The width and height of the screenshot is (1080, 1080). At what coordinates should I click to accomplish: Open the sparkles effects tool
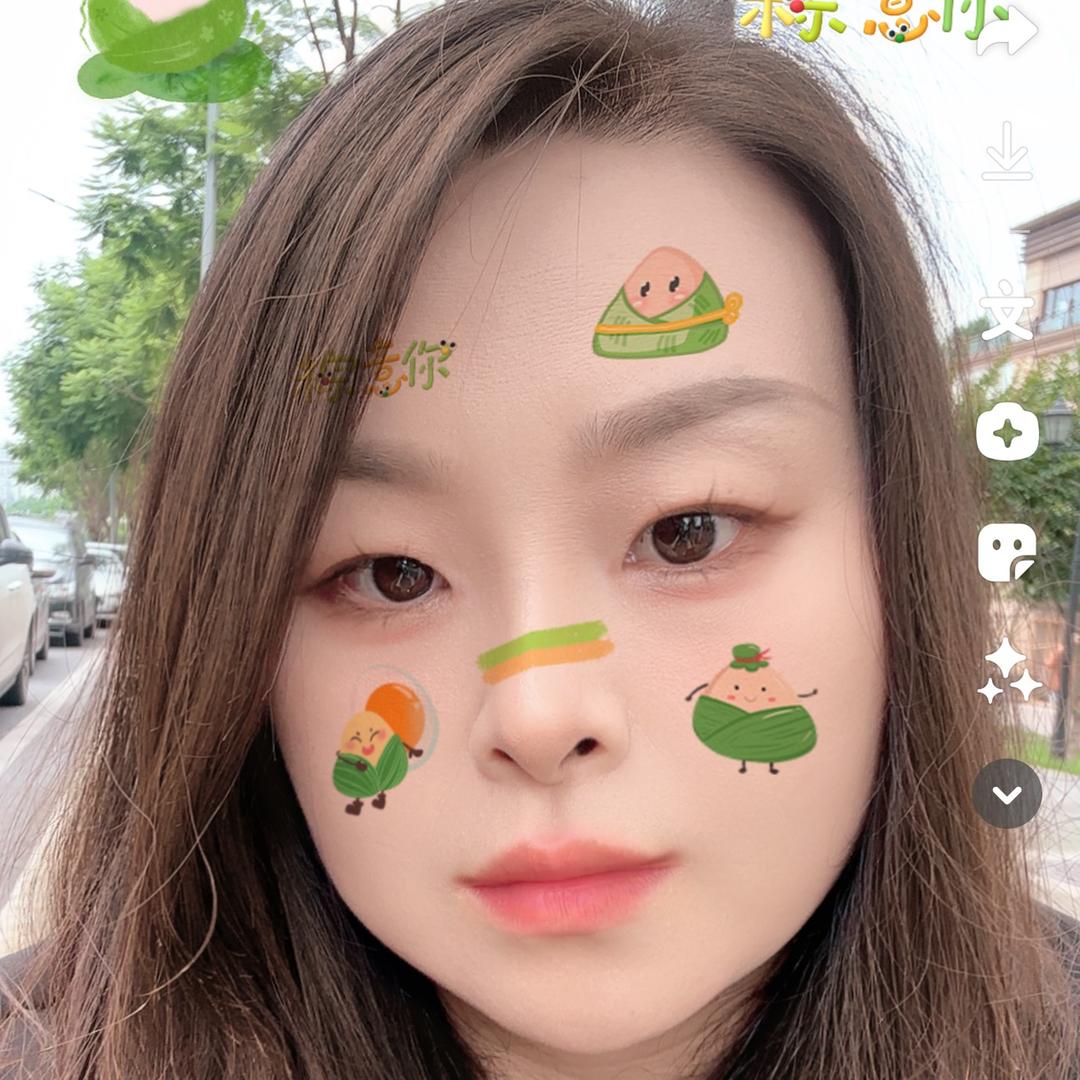pos(1009,671)
